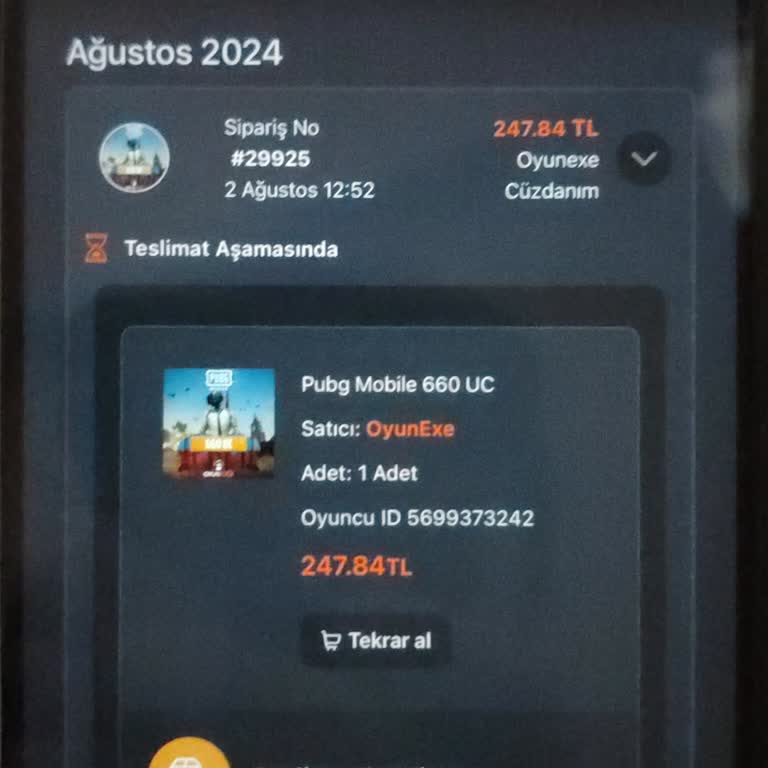Tap the Tekrar al button
The height and width of the screenshot is (768, 768).
375,640
